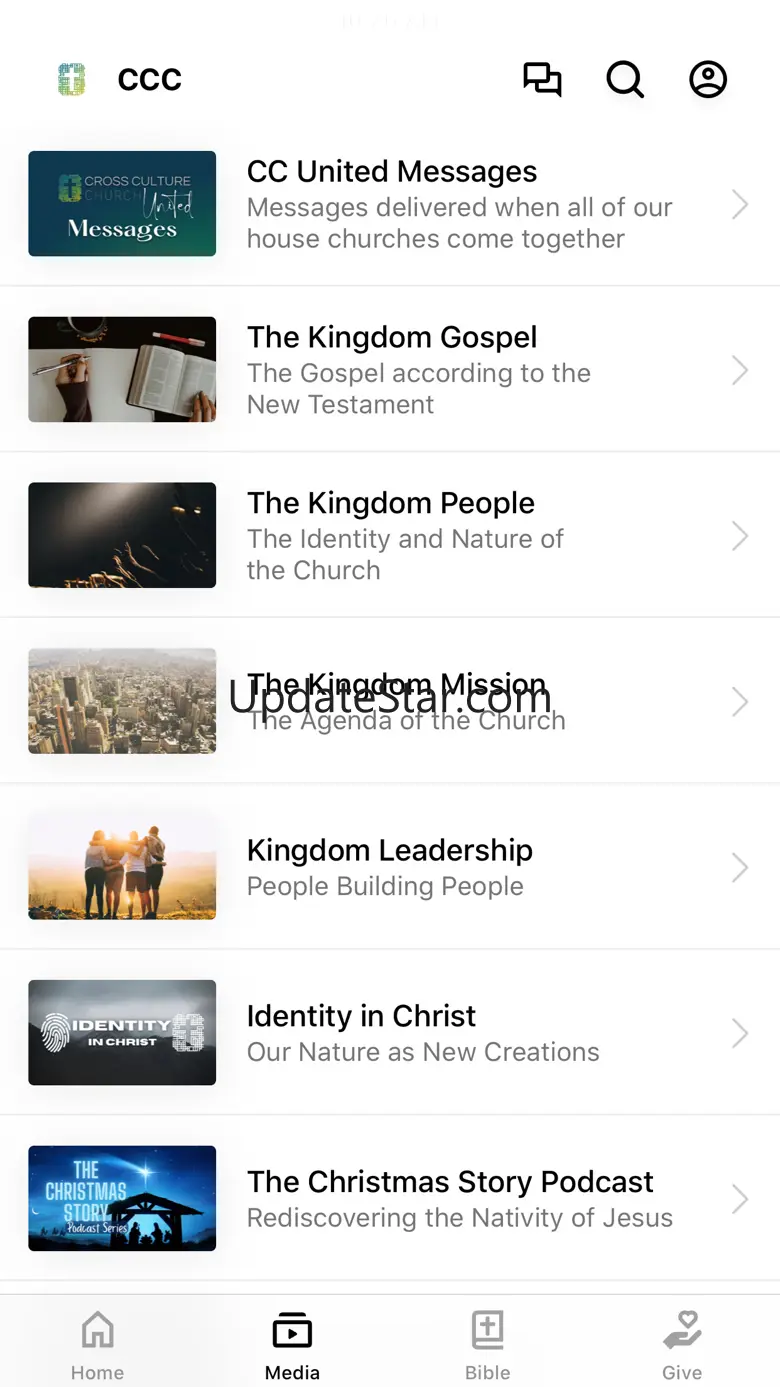View The Kingdom People series
Viewport: 780px width, 1387px height.
390,536
